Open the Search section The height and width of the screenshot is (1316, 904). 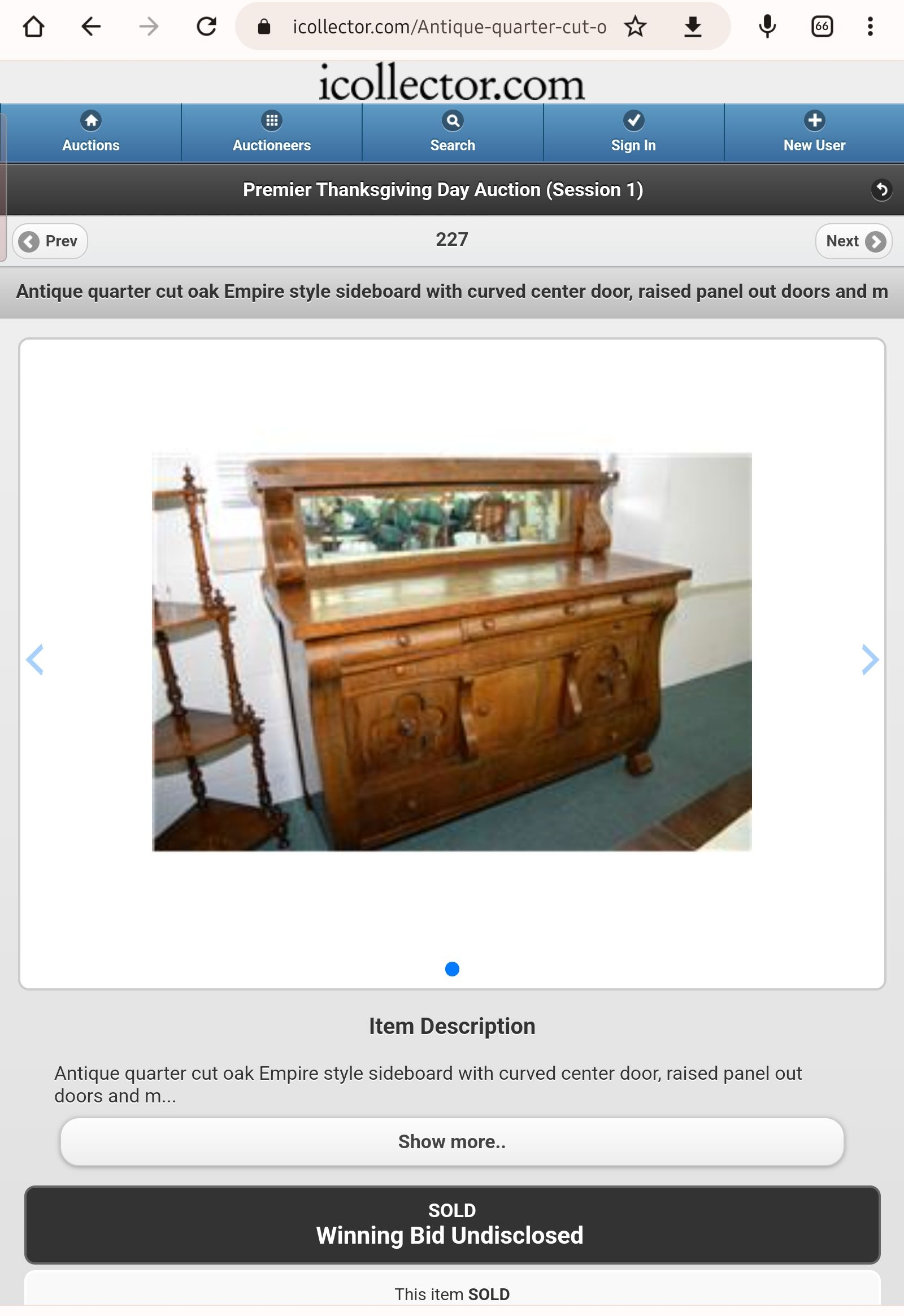(x=452, y=133)
